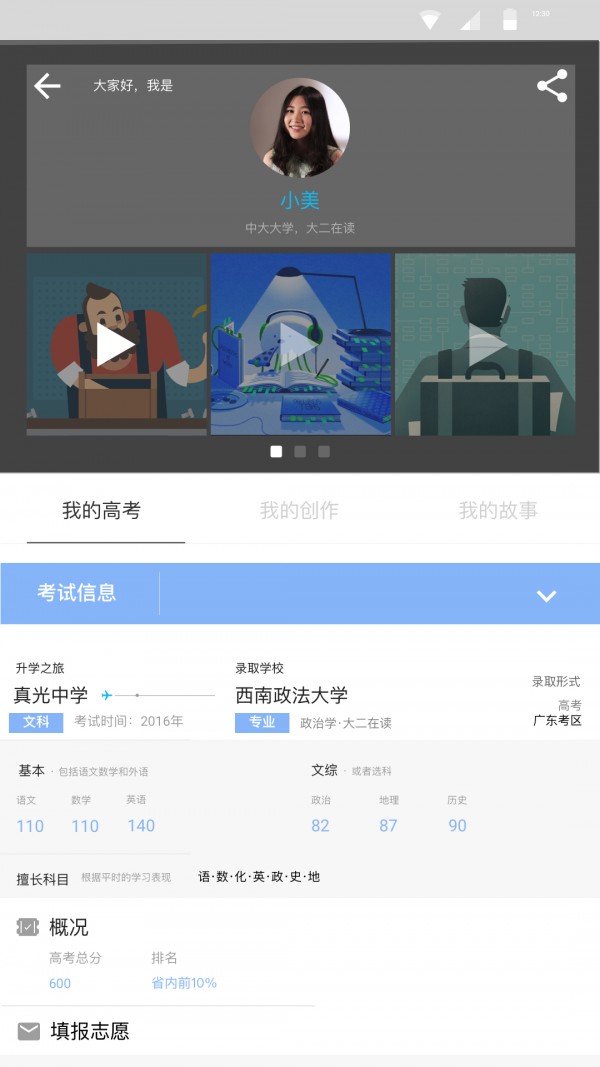Play the desk lamp headphones video
The image size is (600, 1067).
[x=301, y=344]
